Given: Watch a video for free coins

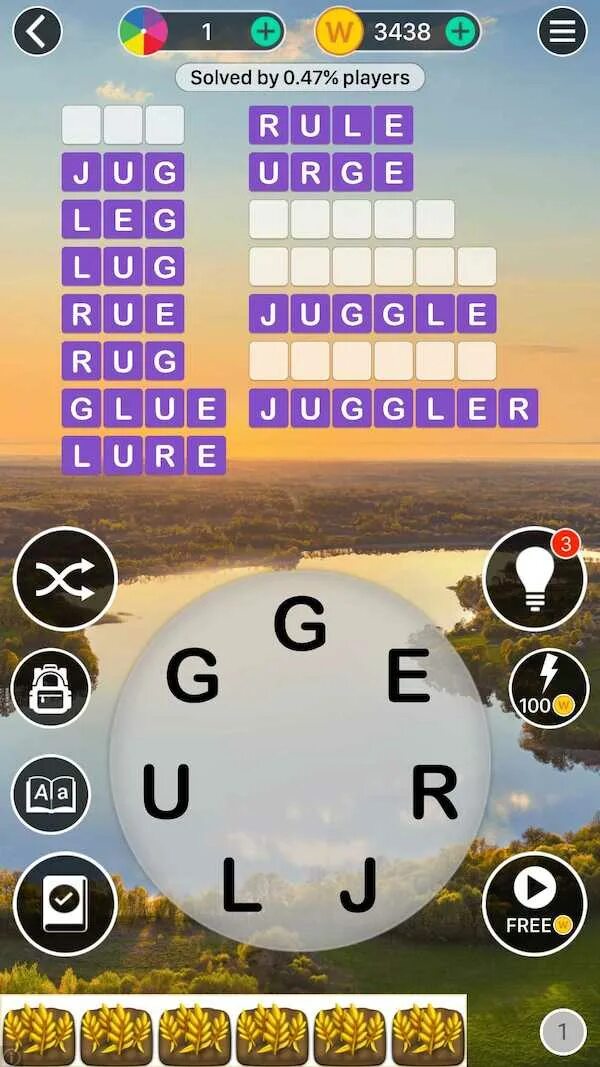Looking at the screenshot, I should (535, 903).
